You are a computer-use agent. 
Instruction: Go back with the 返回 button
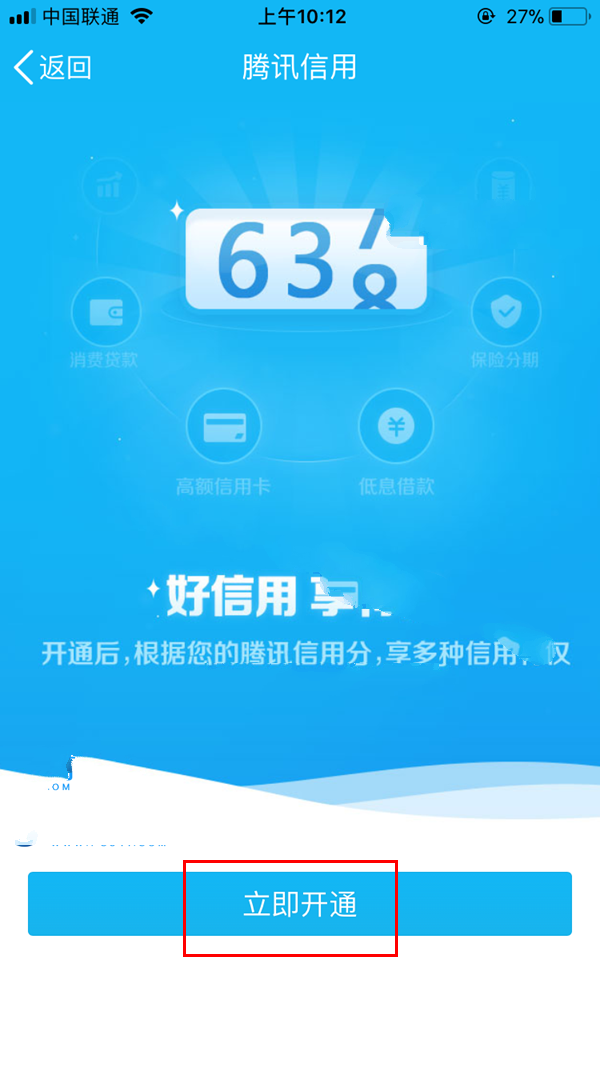point(53,68)
